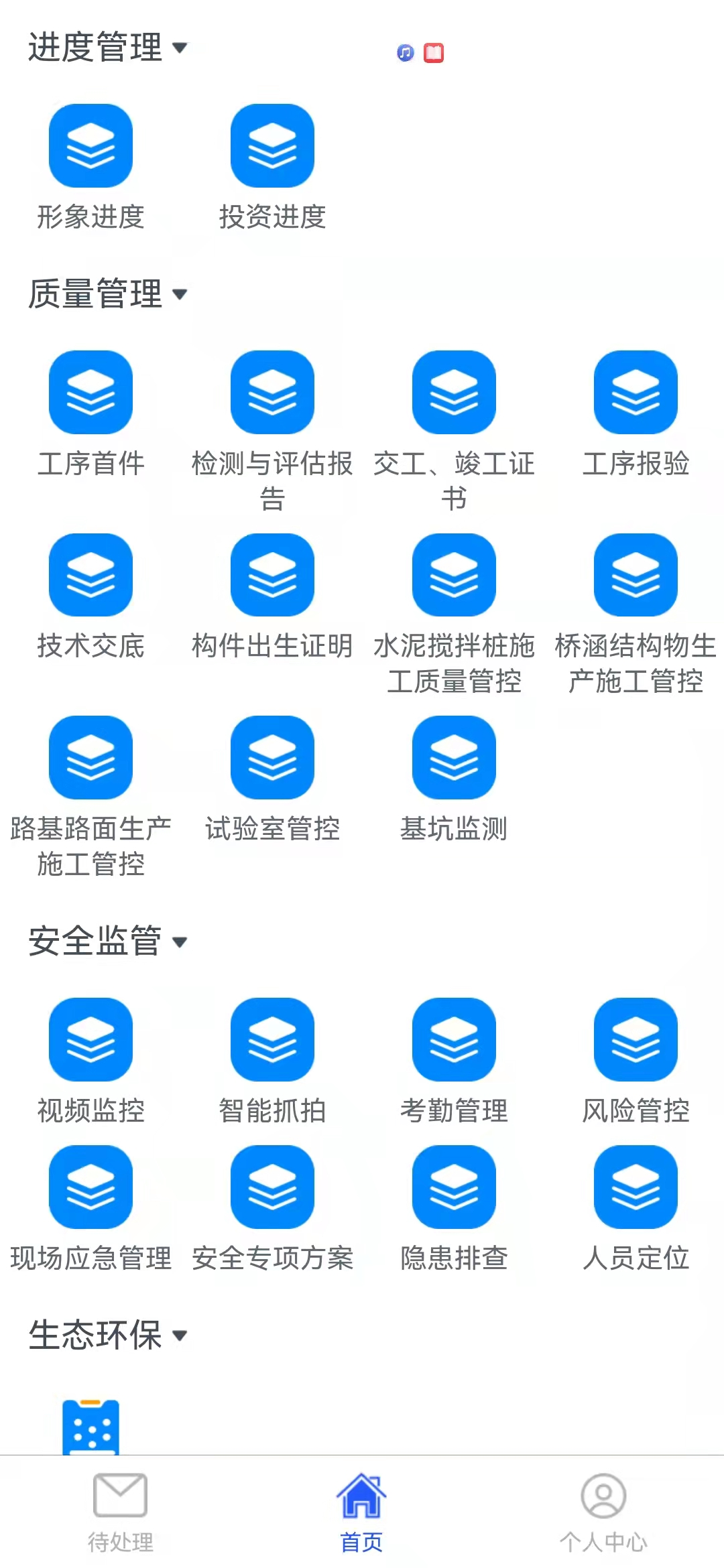Screen dimensions: 724x1568
Task: Open 检测与评估报告
Action: coord(272,393)
